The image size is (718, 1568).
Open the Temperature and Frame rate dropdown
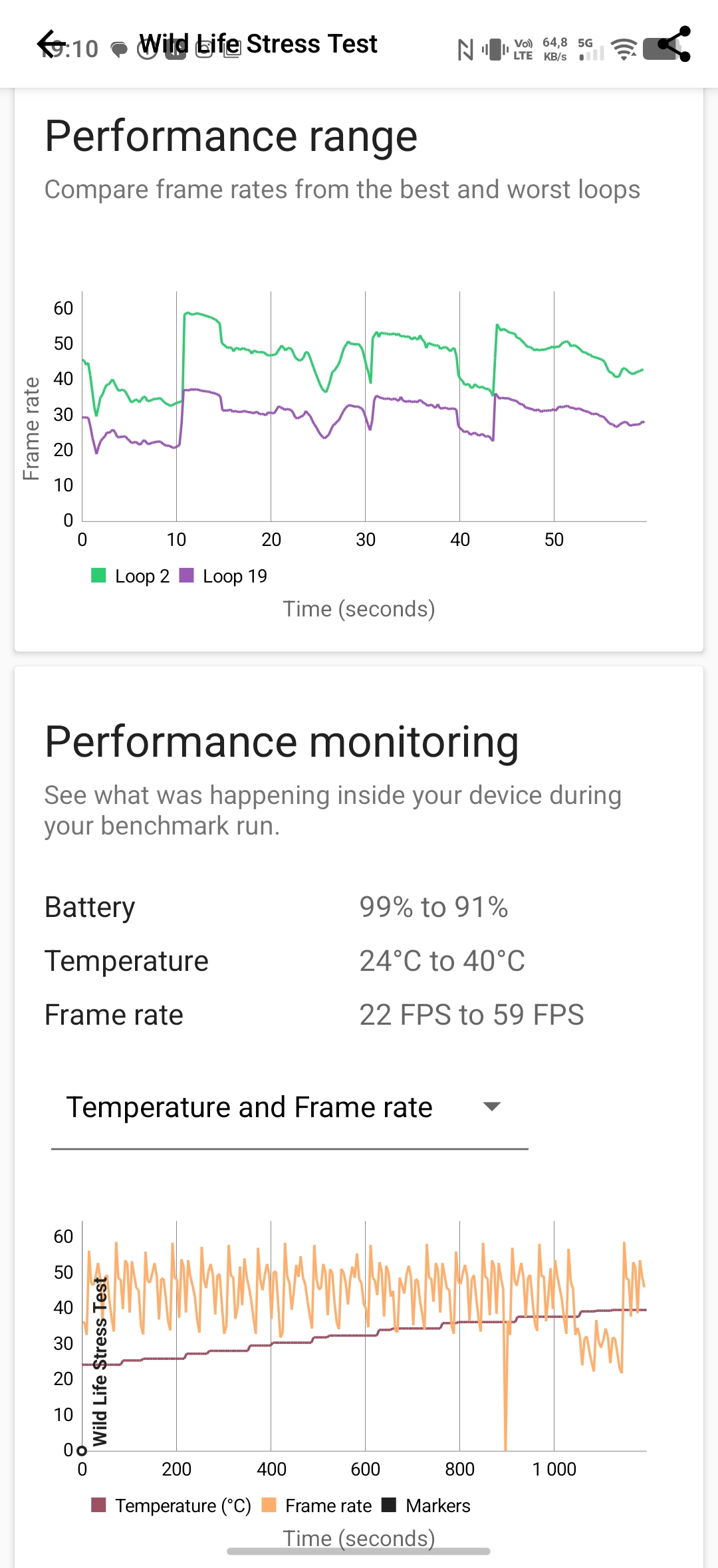(289, 1108)
